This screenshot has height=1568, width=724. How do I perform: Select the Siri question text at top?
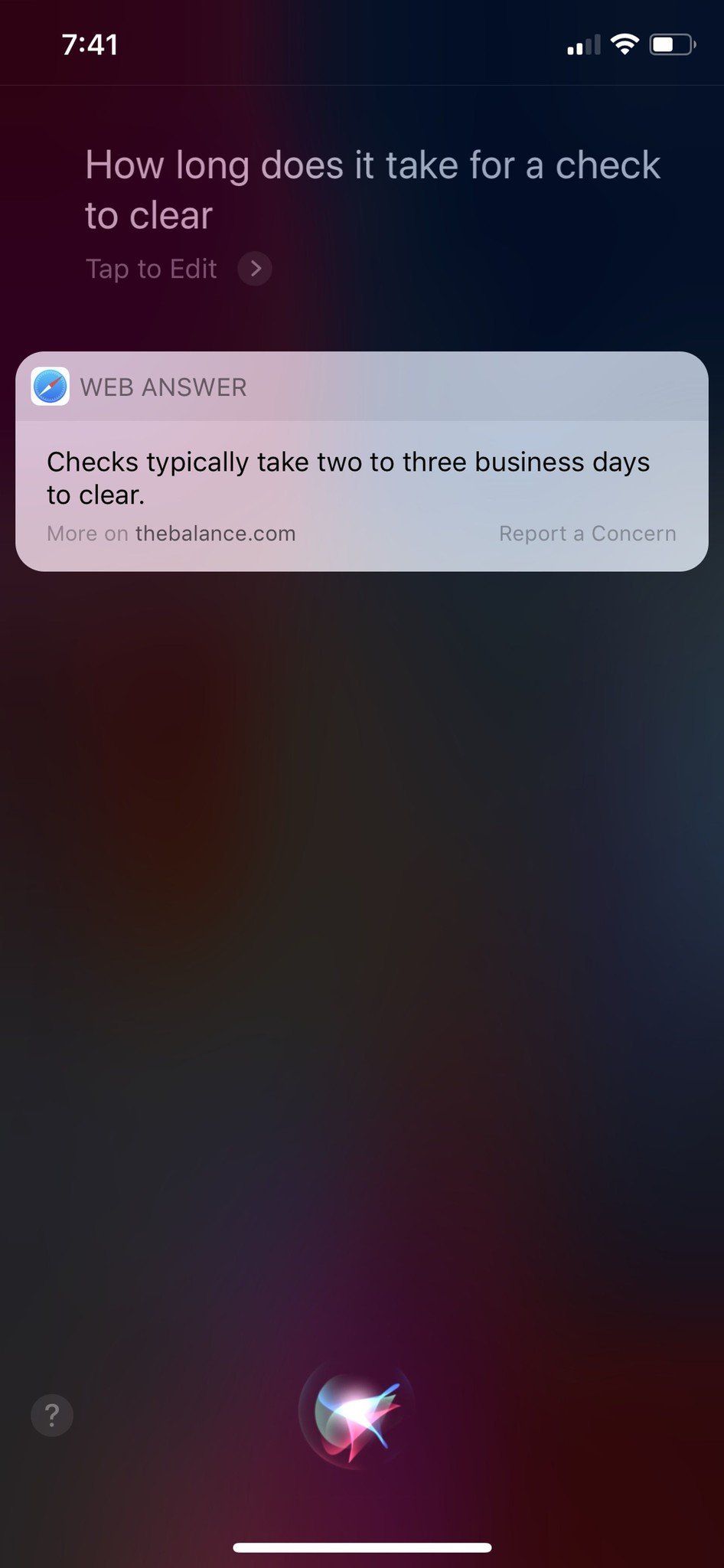tap(373, 189)
